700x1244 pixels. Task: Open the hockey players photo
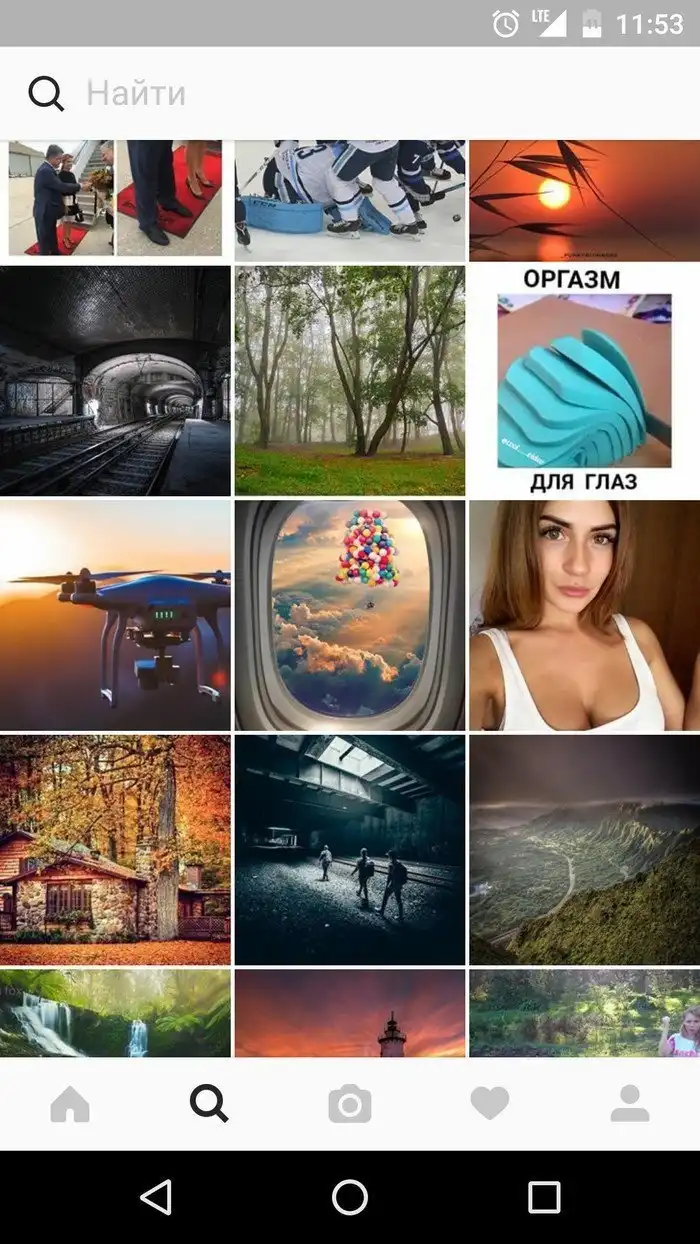350,200
